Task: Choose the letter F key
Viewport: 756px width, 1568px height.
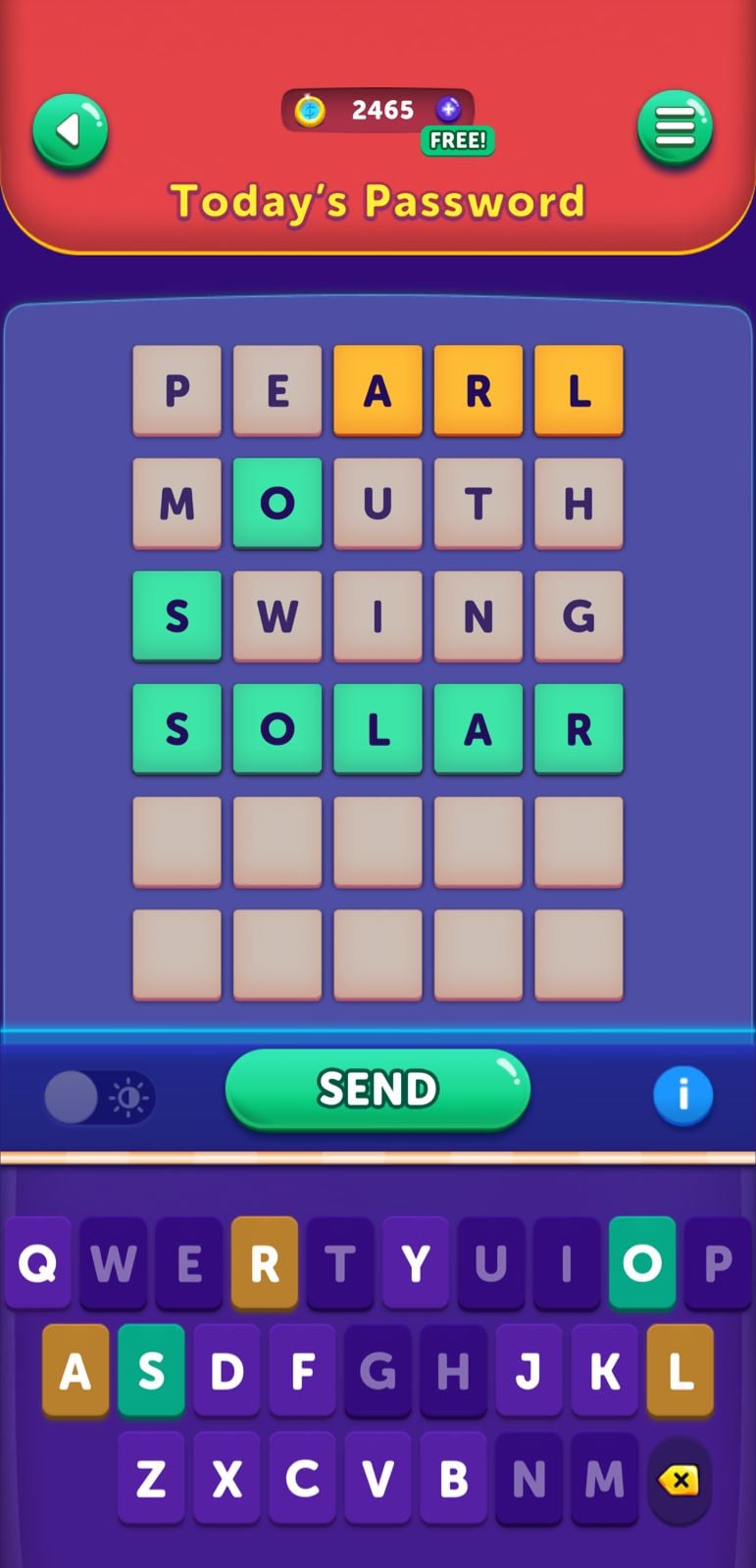Action: (x=302, y=1371)
